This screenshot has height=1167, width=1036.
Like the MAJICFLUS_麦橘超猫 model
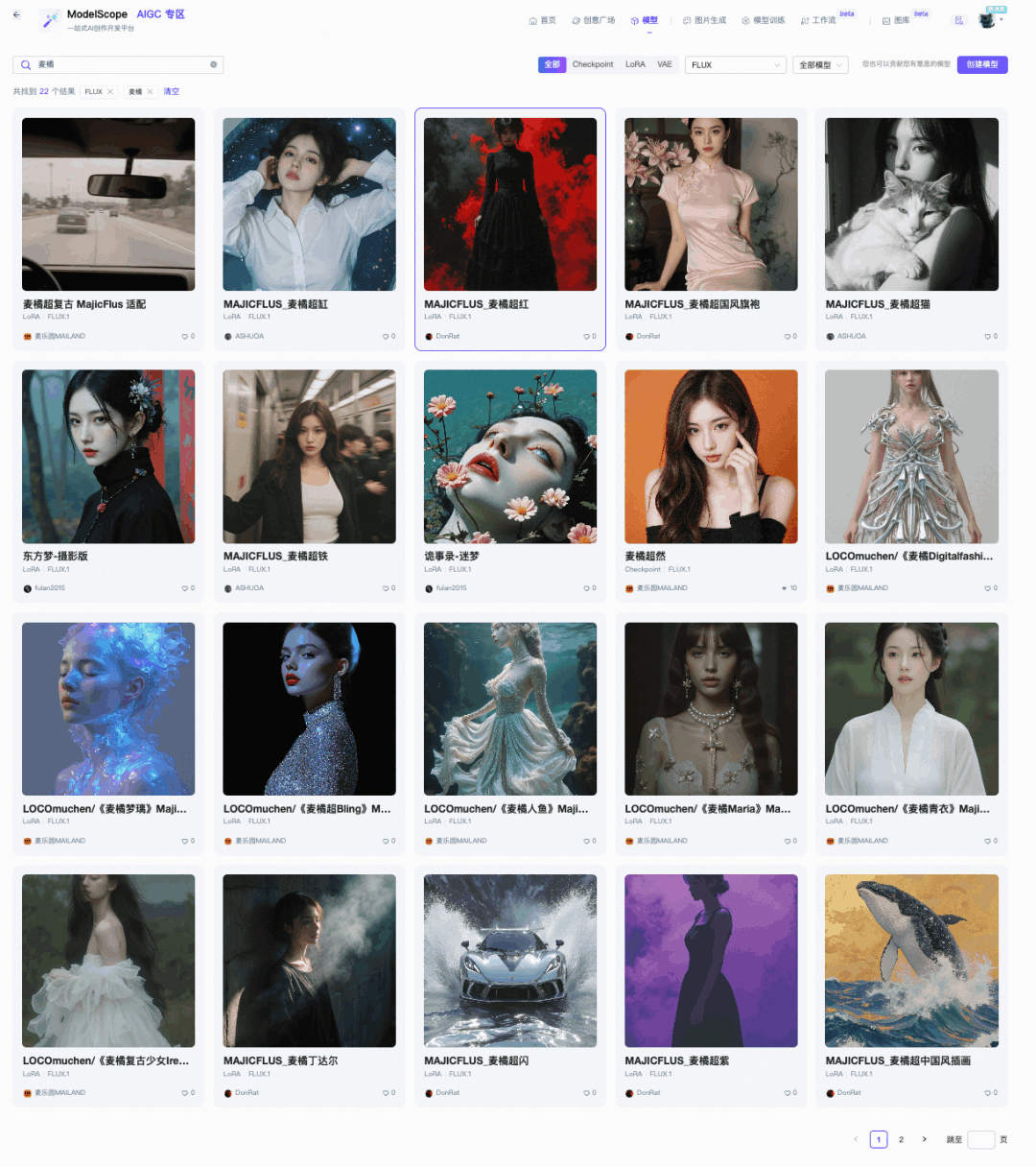point(987,336)
